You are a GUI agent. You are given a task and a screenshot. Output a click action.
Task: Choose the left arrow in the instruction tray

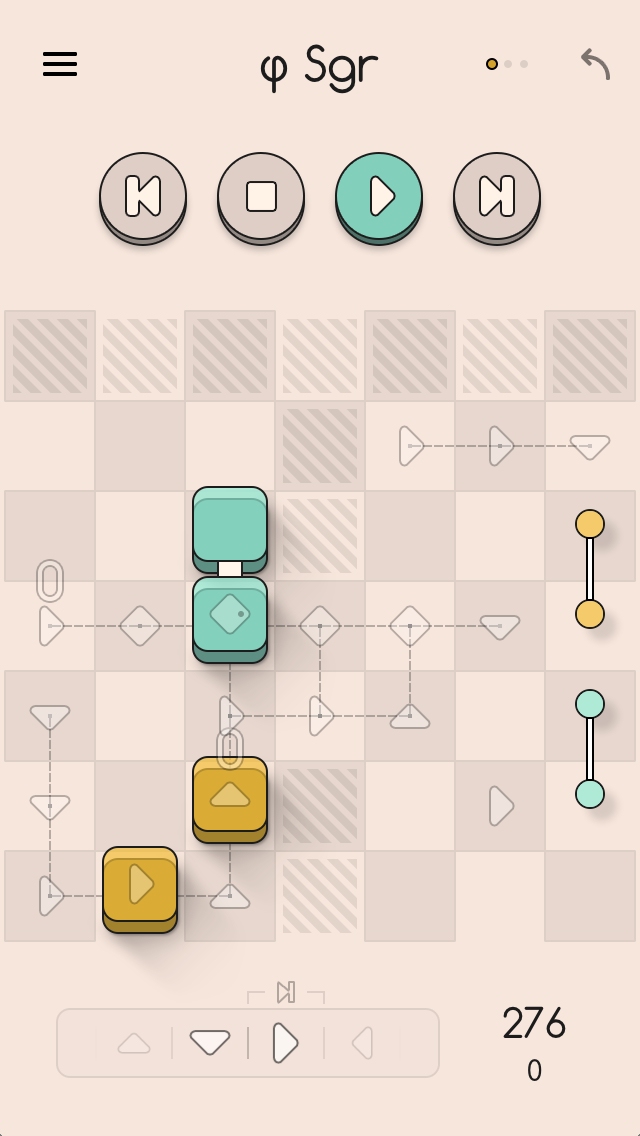(x=362, y=1043)
